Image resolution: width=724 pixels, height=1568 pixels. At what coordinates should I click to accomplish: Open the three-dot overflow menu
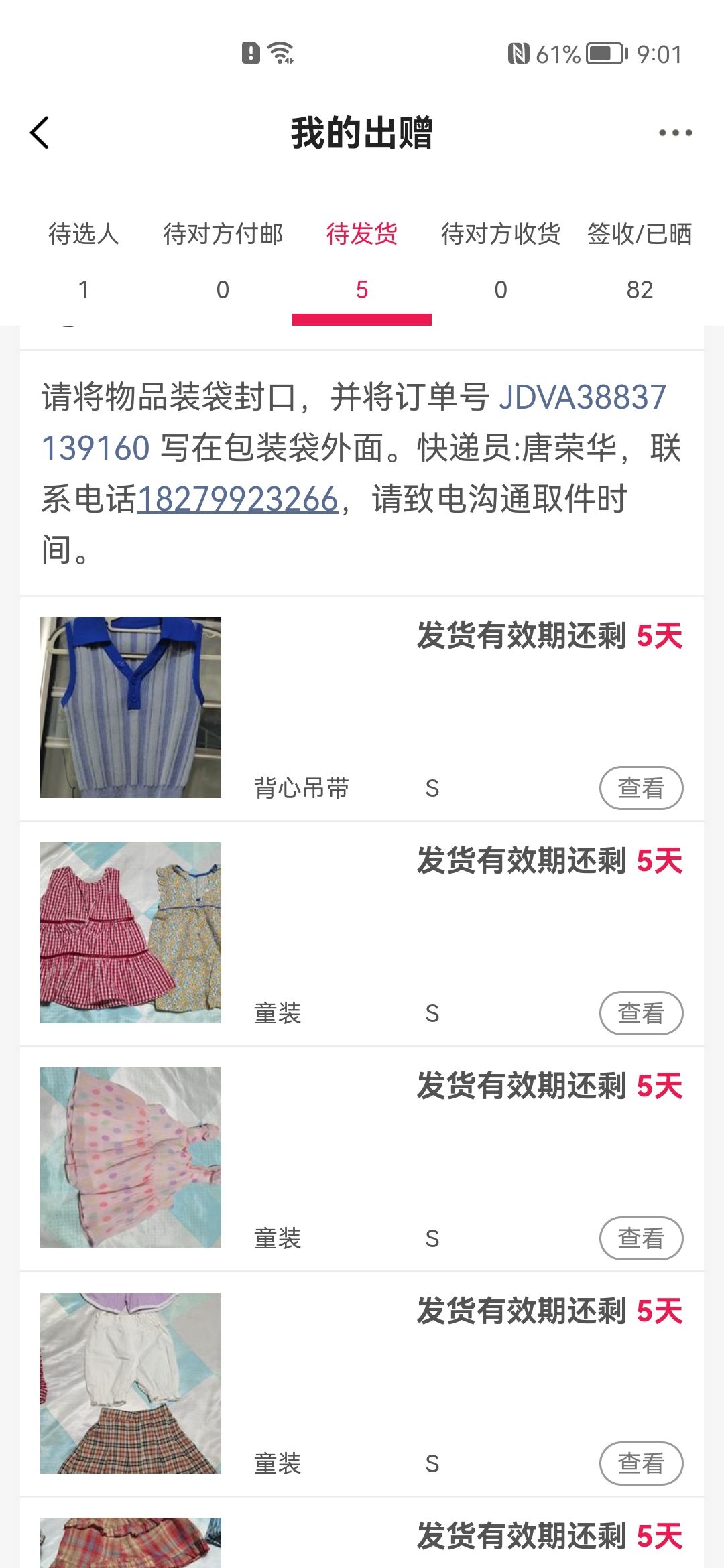click(675, 133)
